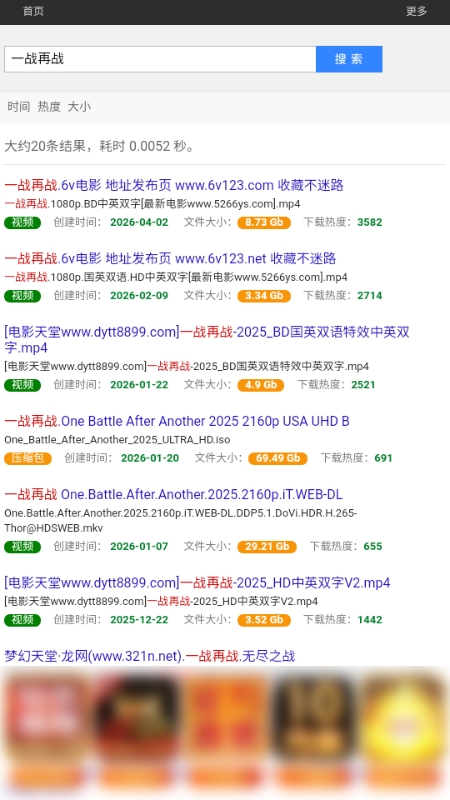Open the 更多 menu
450x800 pixels.
[416, 11]
